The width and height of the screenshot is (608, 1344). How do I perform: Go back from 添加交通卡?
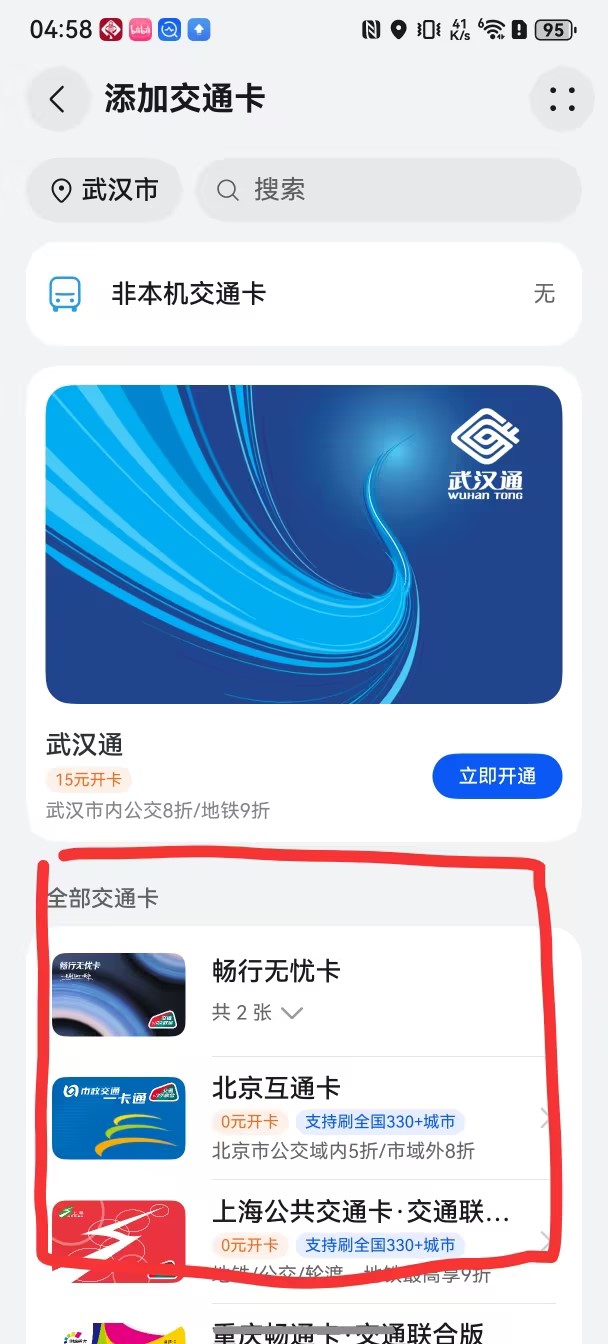[57, 99]
